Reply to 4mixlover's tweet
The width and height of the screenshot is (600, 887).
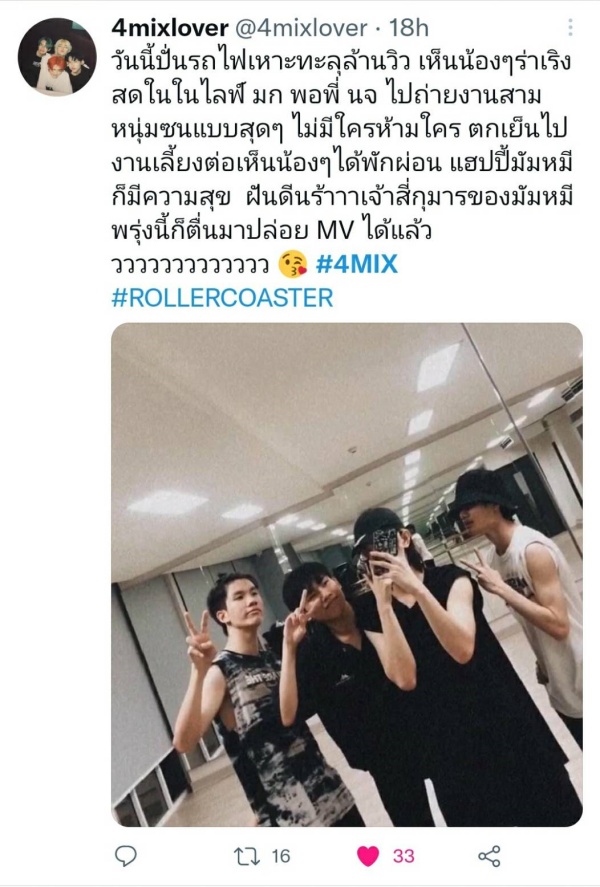click(126, 856)
